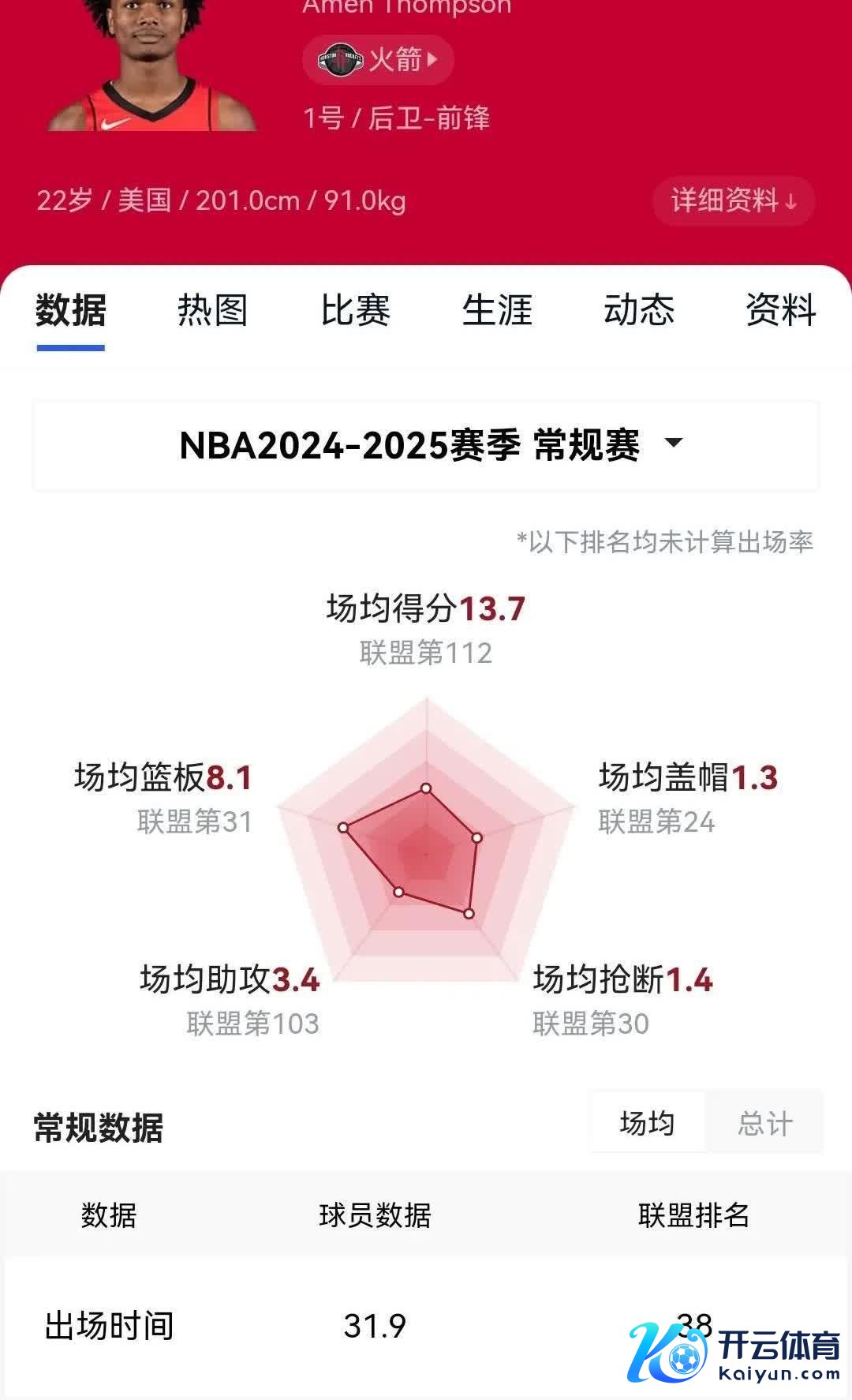The image size is (852, 1400).
Task: Open the 火箭 team chip
Action: tap(378, 59)
